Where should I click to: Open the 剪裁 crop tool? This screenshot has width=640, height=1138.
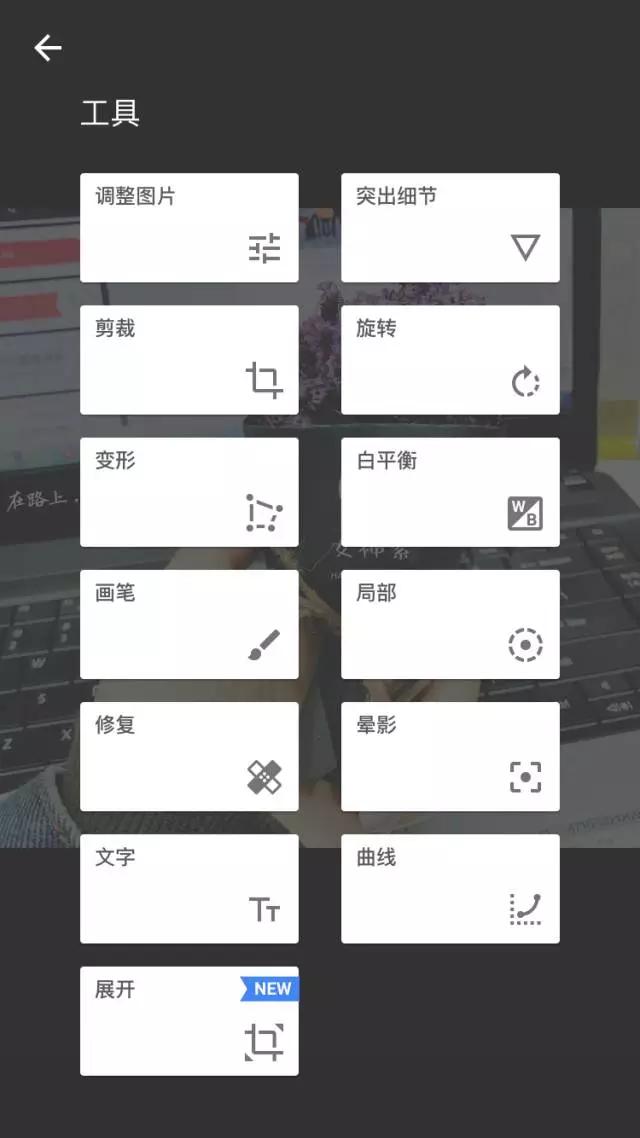(x=189, y=360)
